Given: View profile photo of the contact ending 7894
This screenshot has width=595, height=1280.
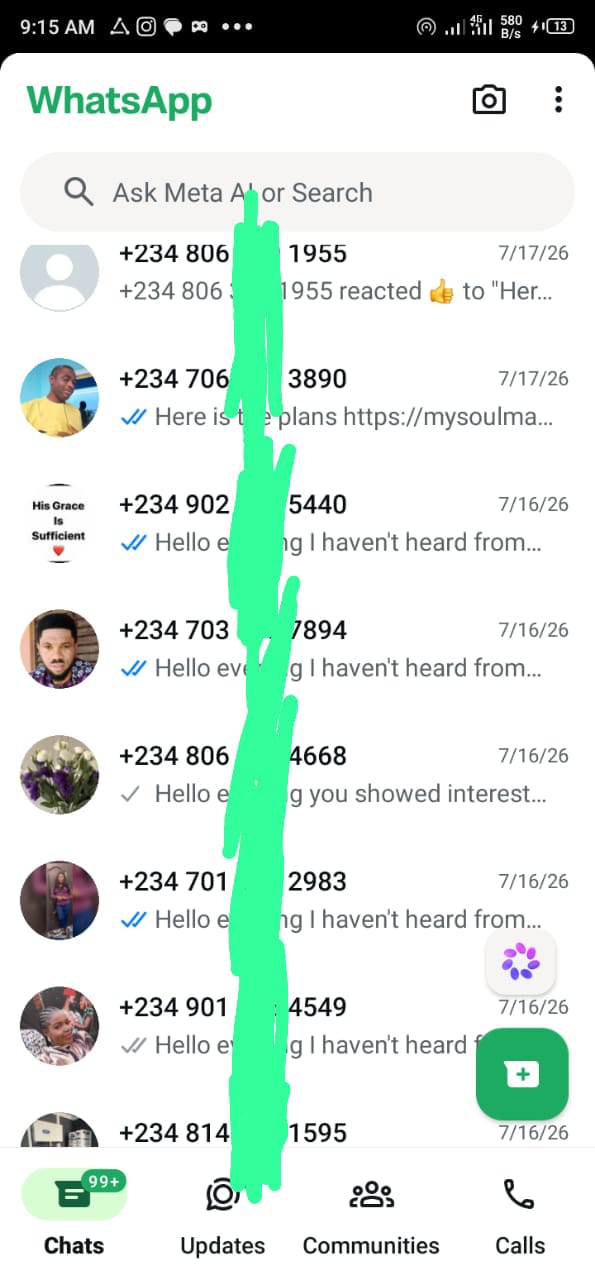Looking at the screenshot, I should click(x=60, y=649).
